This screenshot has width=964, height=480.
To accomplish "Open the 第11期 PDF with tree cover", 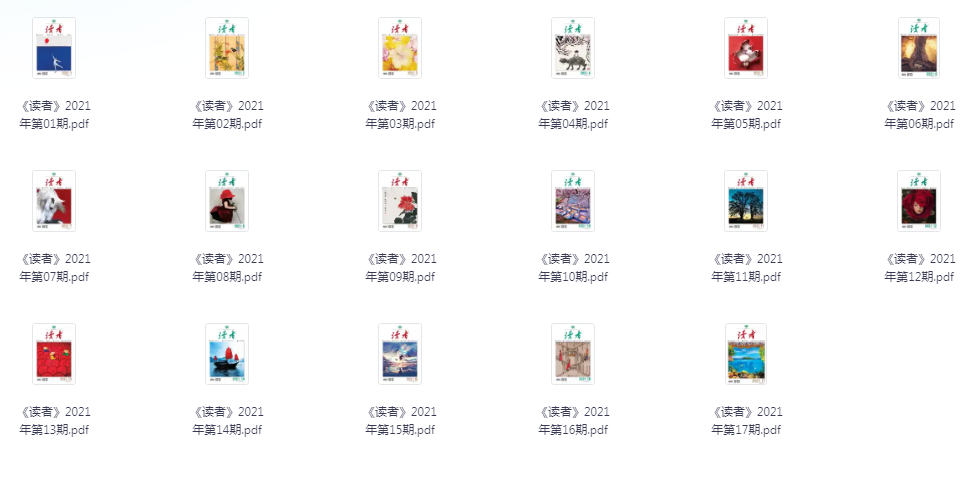I will [x=746, y=201].
